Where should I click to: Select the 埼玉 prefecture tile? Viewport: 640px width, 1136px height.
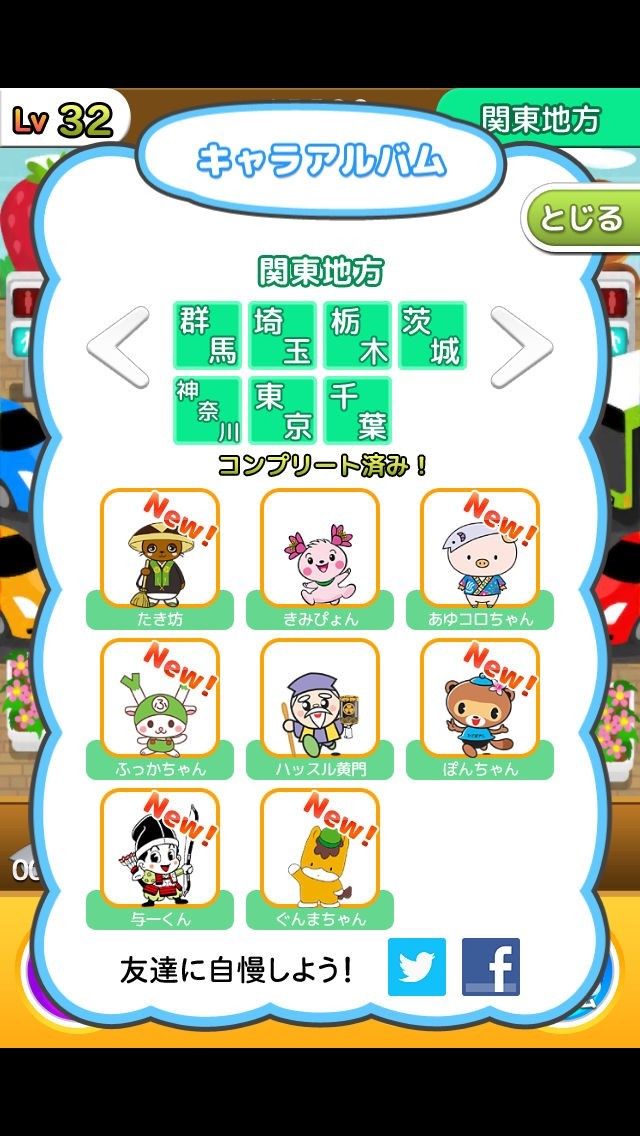pyautogui.click(x=283, y=336)
